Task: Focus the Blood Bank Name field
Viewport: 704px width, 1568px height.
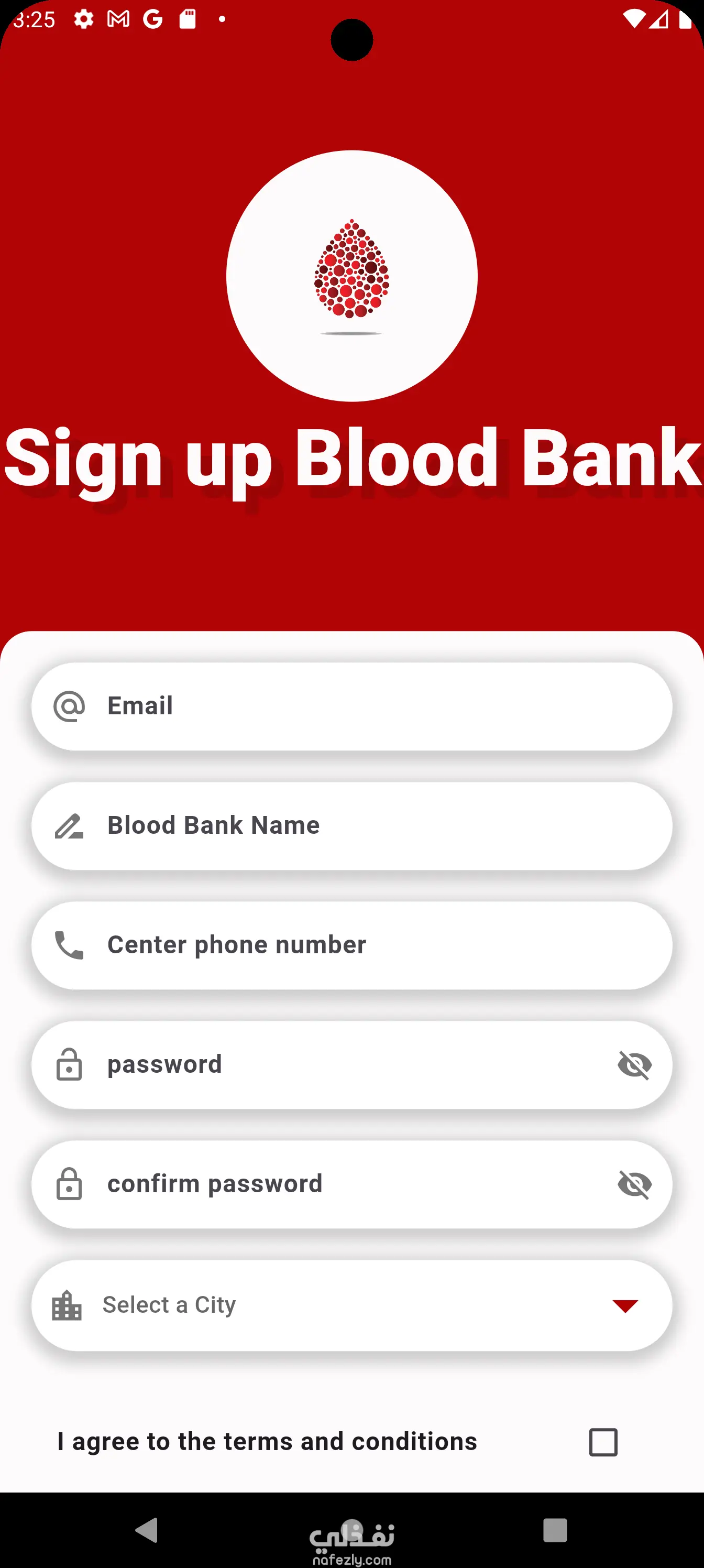Action: coord(351,825)
